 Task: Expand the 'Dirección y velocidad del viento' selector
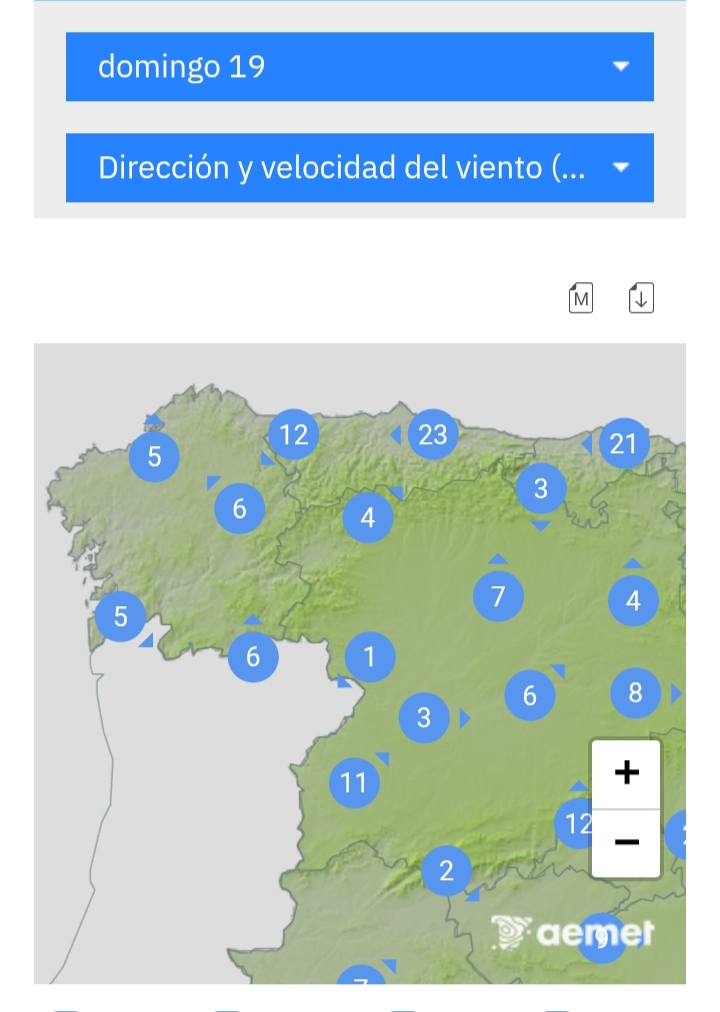(x=359, y=168)
